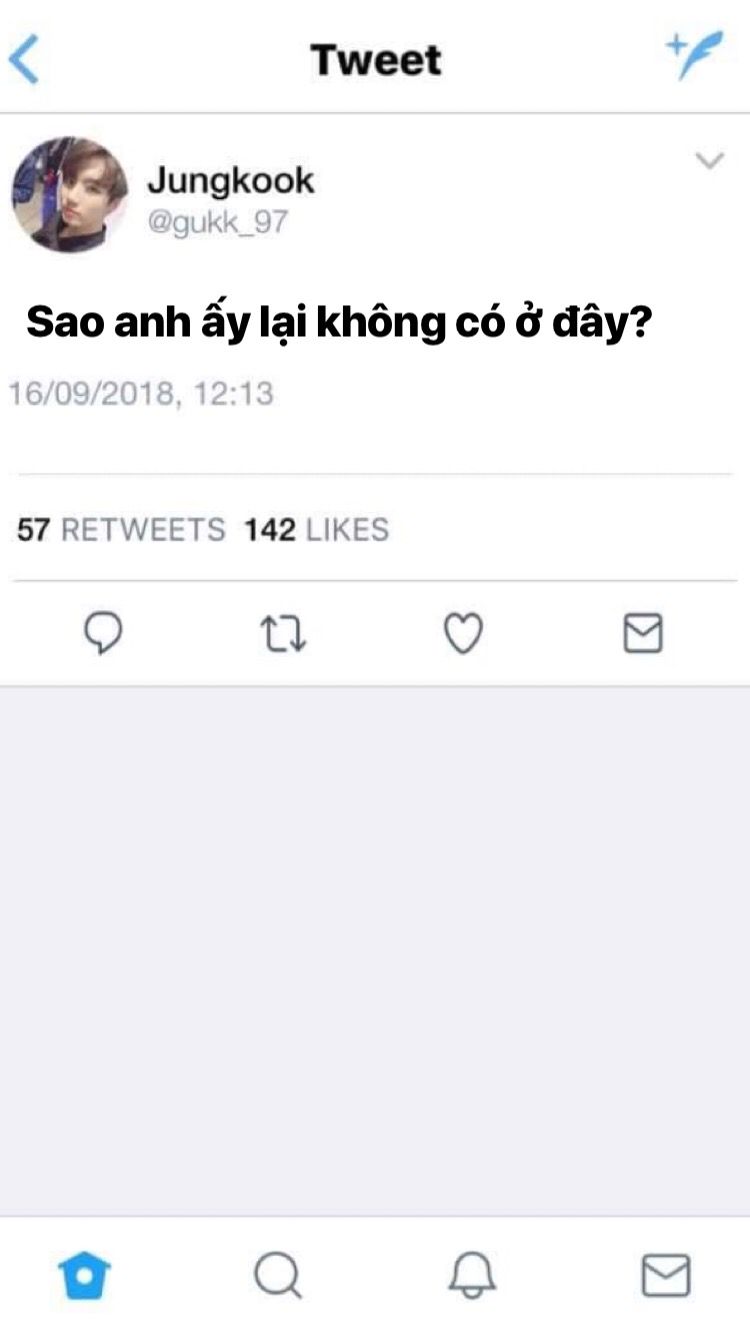
Task: View the 57 retweets list
Action: click(121, 530)
